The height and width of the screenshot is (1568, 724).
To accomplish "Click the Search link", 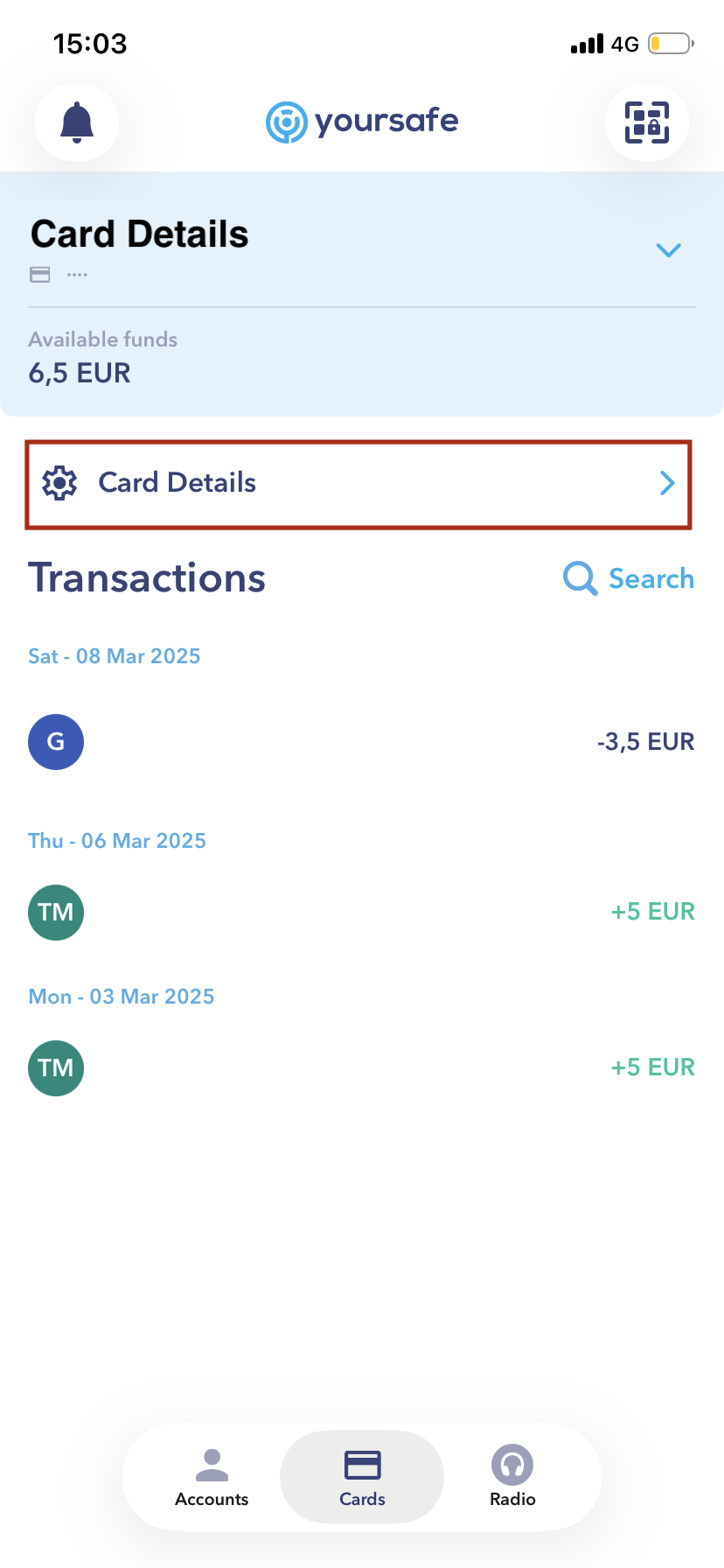I will (x=651, y=578).
